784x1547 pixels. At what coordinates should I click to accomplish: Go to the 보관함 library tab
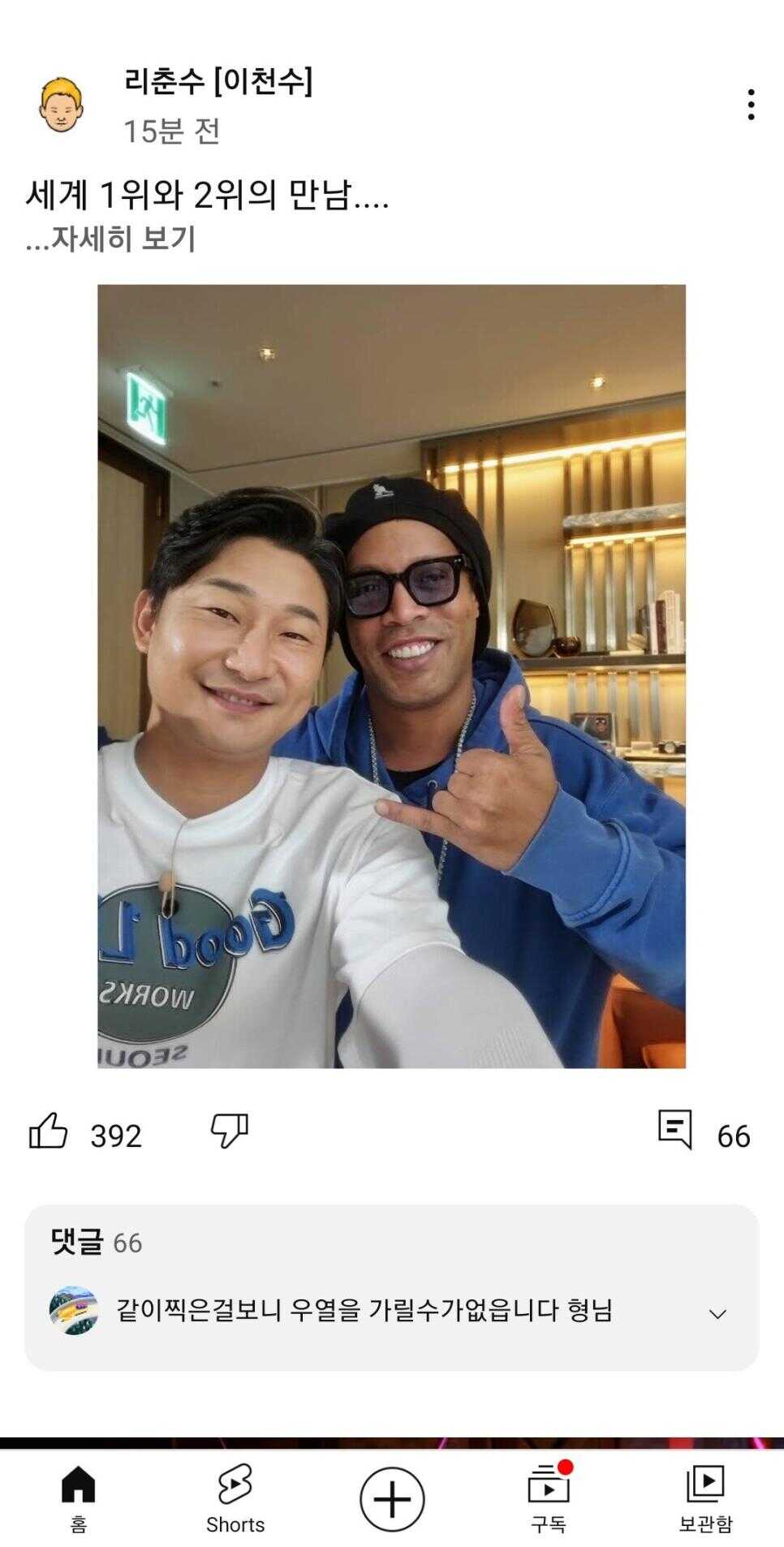click(705, 1498)
